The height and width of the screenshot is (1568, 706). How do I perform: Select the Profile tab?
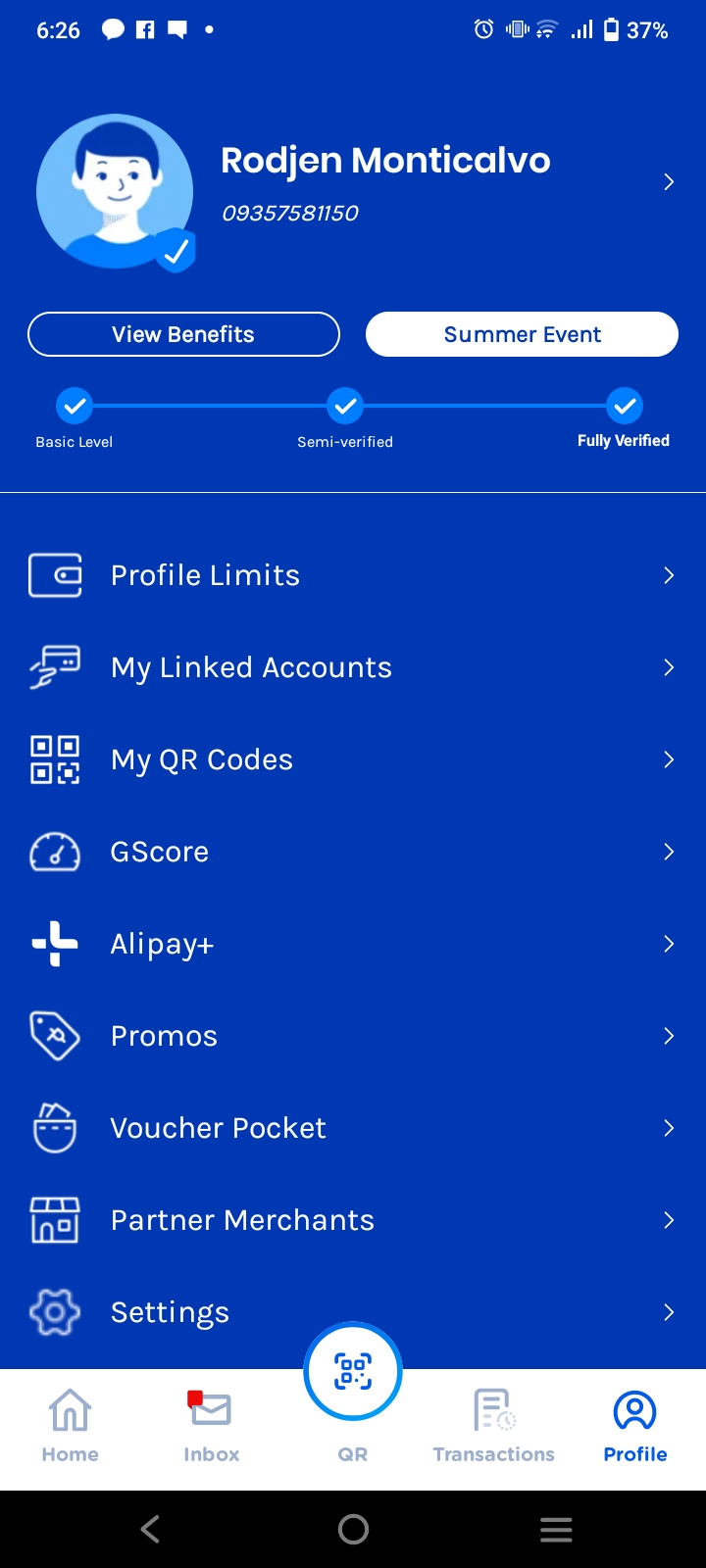tap(635, 1426)
